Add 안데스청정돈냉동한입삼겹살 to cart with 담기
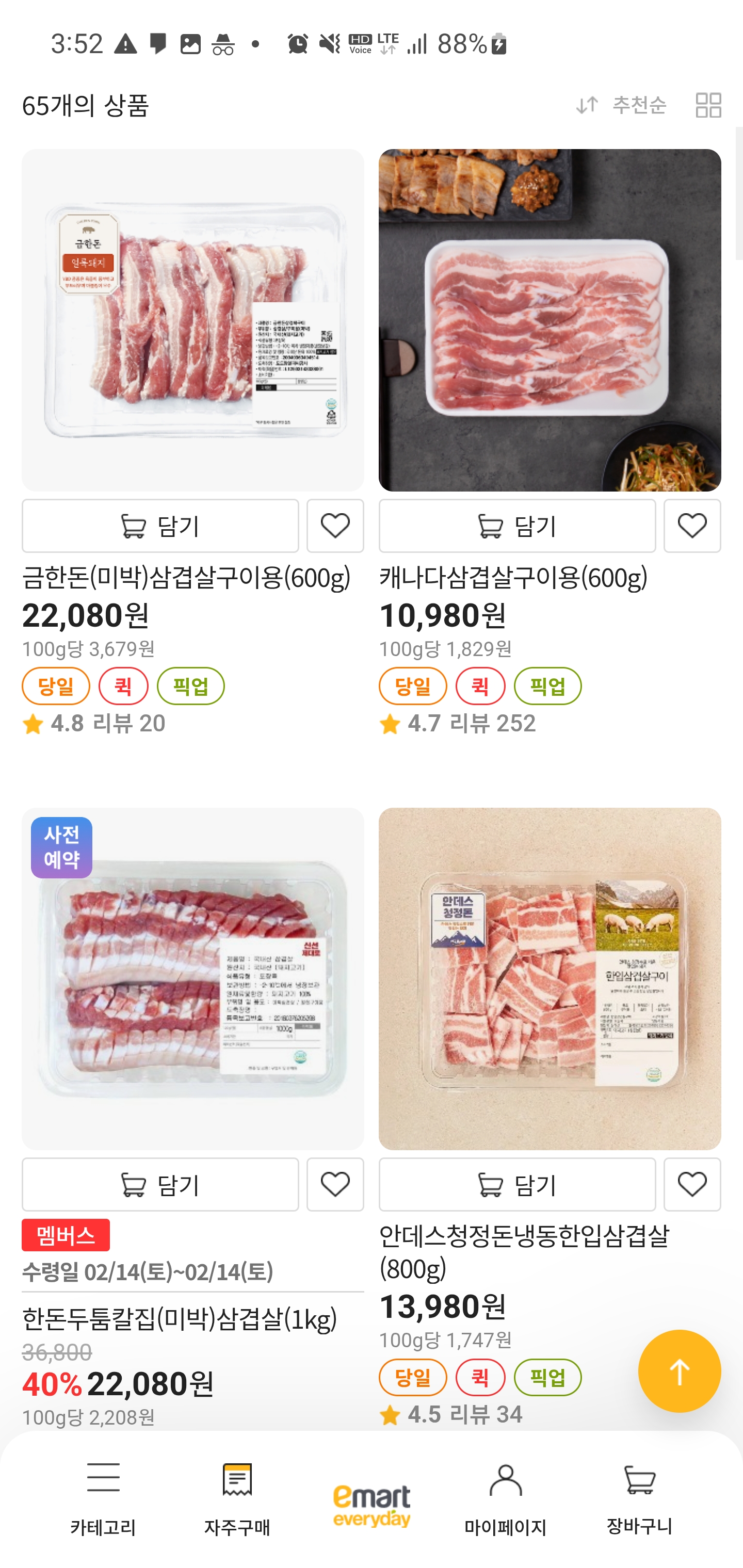 point(517,1185)
